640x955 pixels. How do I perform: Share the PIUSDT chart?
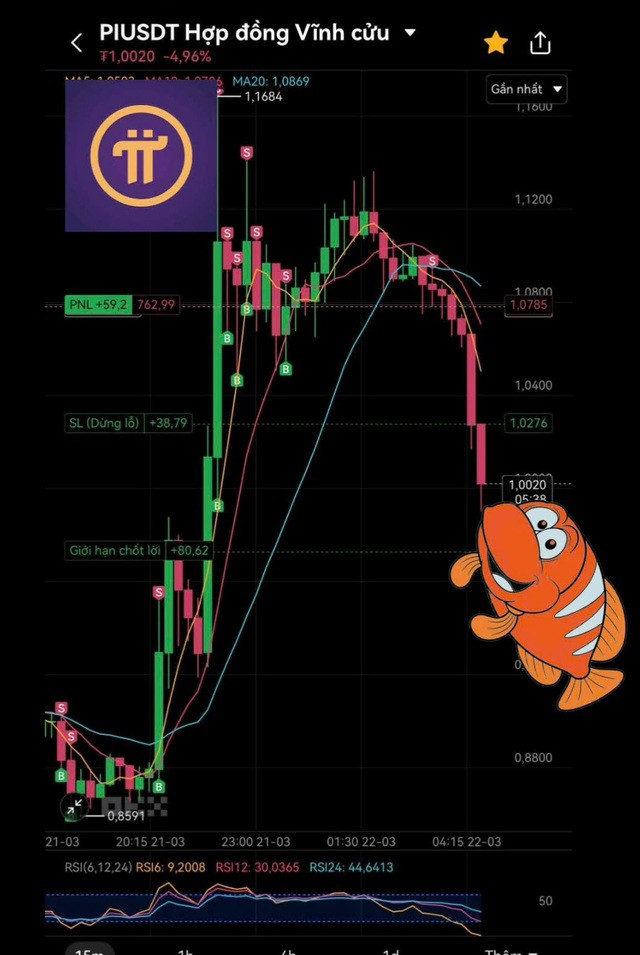tap(540, 43)
